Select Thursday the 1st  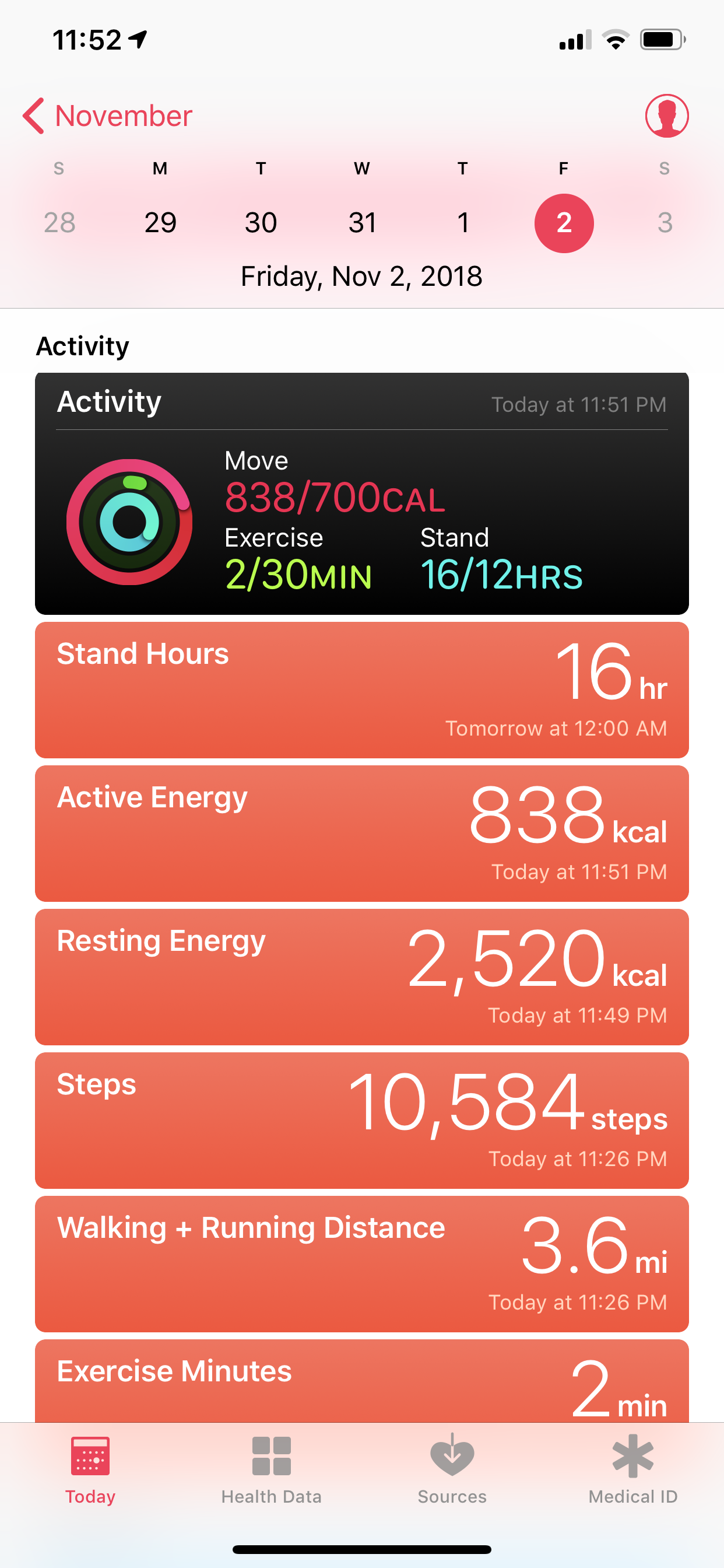[463, 223]
